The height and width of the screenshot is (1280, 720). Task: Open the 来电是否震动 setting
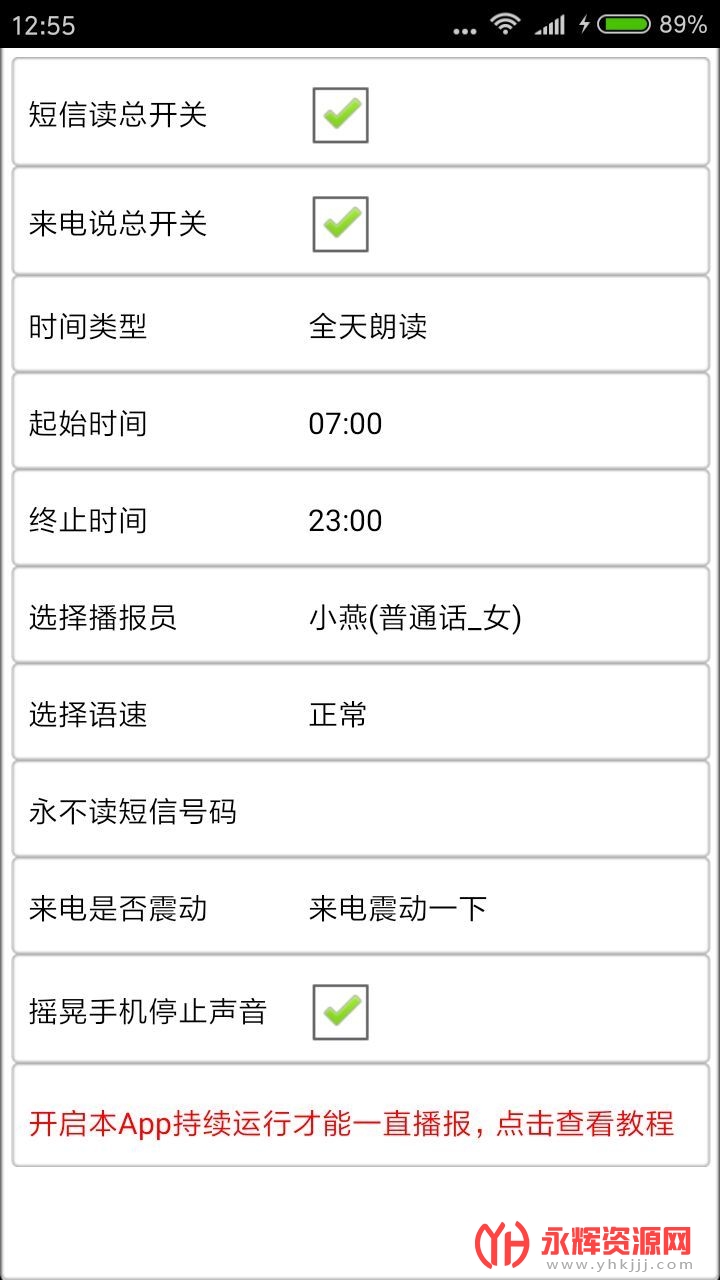[x=397, y=908]
